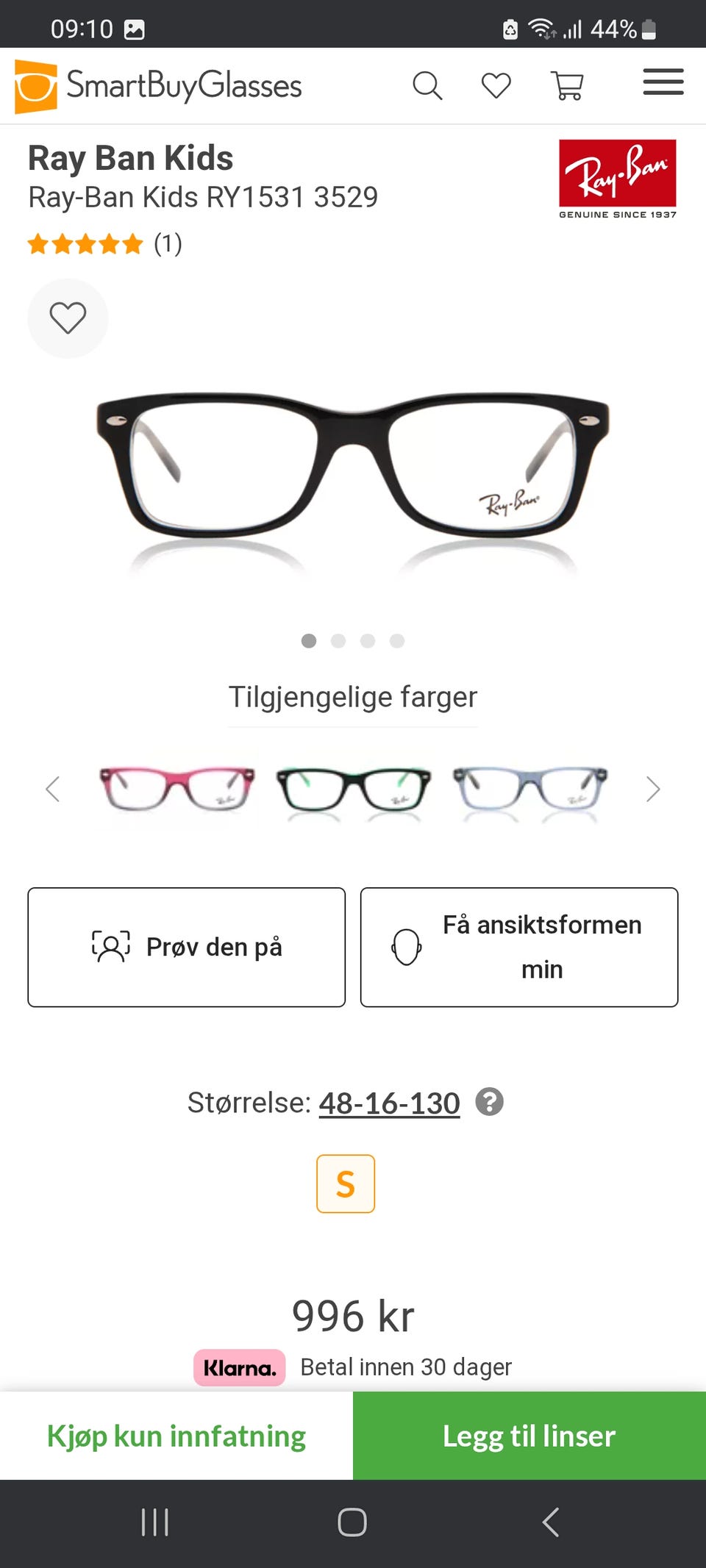
Task: Click the Ray-Ban brand logo
Action: pos(616,176)
